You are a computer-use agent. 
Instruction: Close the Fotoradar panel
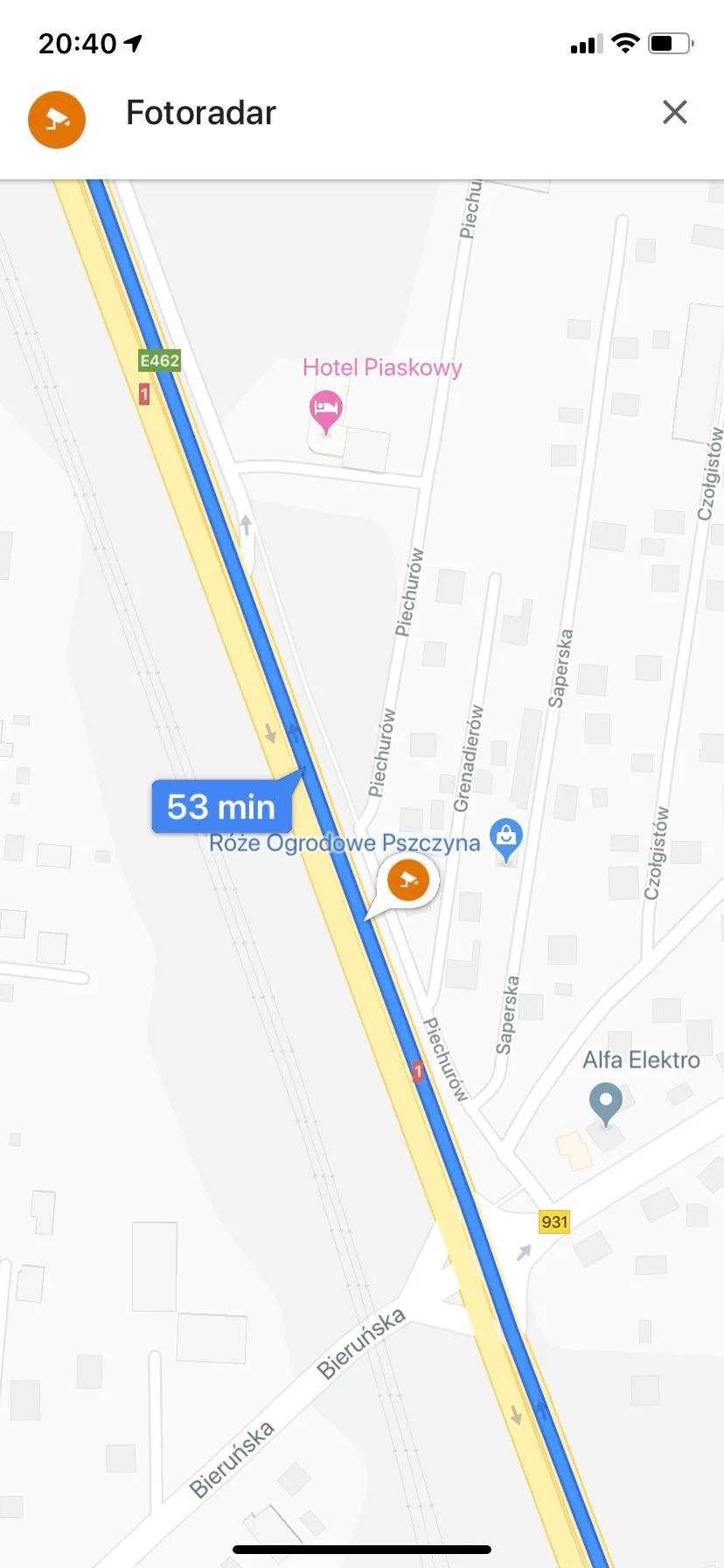click(x=674, y=112)
